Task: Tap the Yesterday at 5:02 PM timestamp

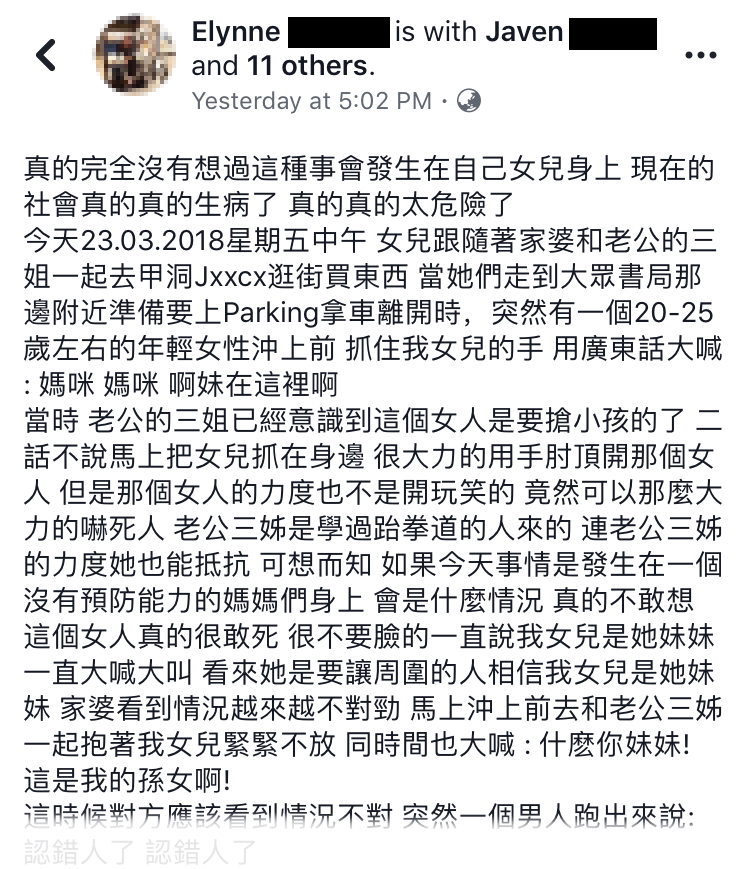Action: point(311,100)
